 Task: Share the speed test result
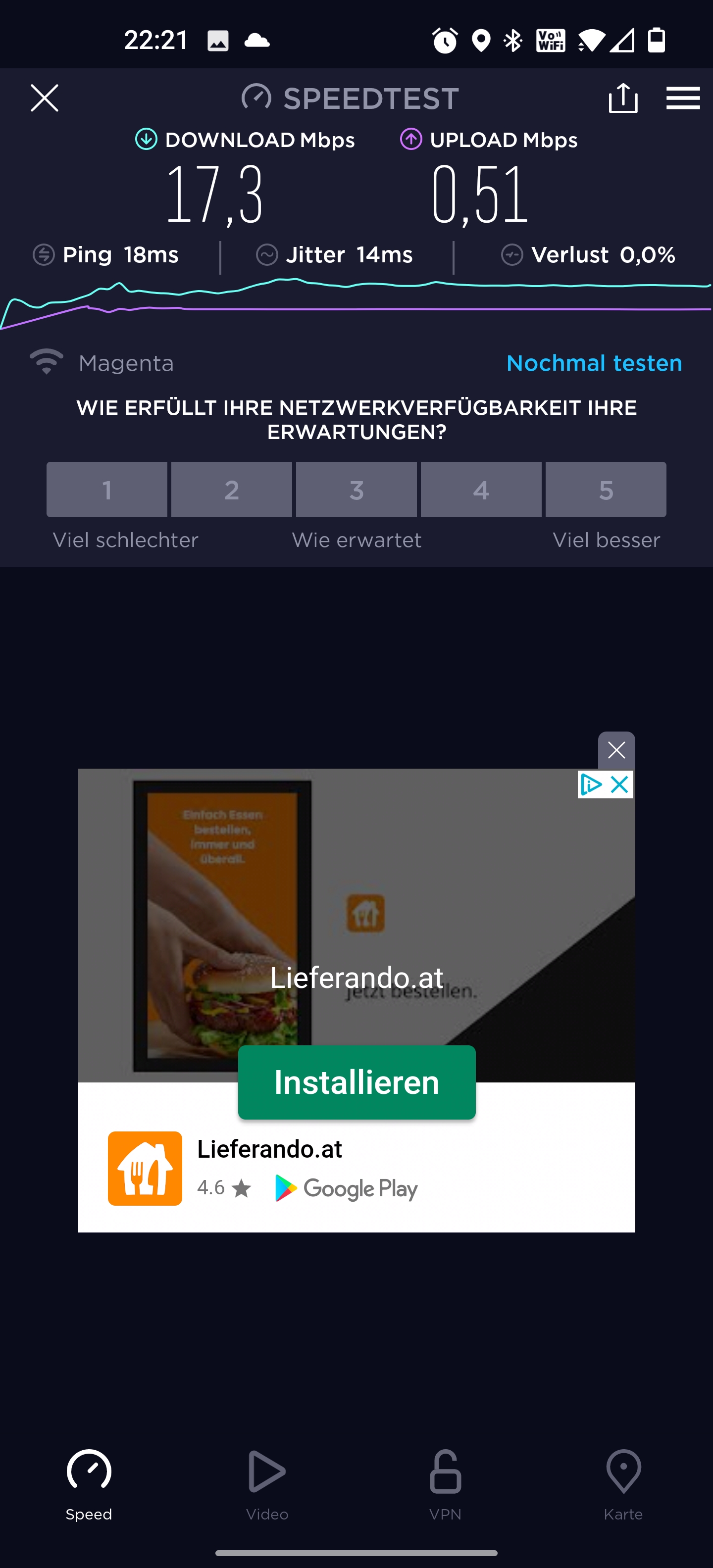[623, 98]
